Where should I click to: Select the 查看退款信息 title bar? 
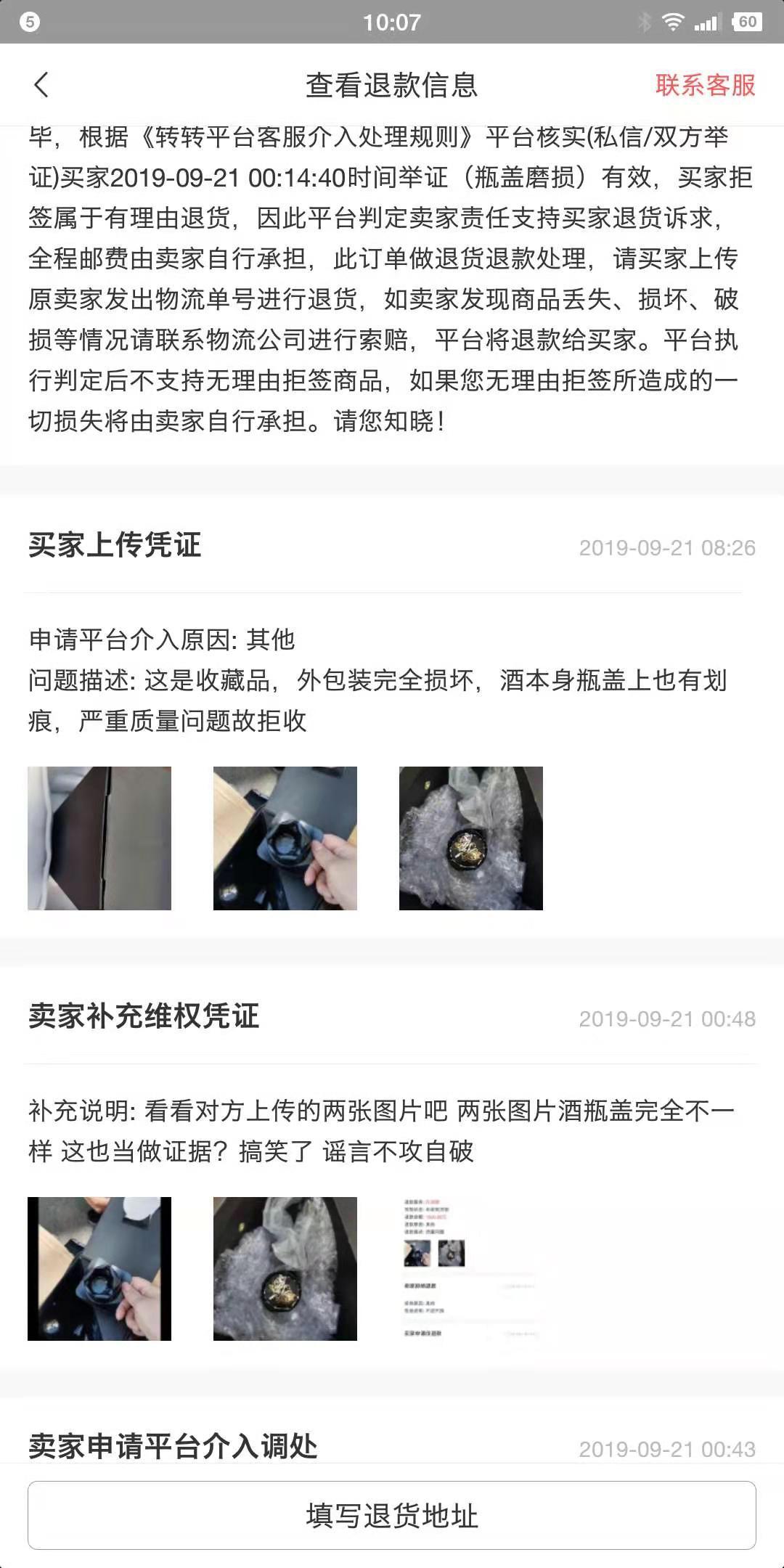pyautogui.click(x=392, y=85)
